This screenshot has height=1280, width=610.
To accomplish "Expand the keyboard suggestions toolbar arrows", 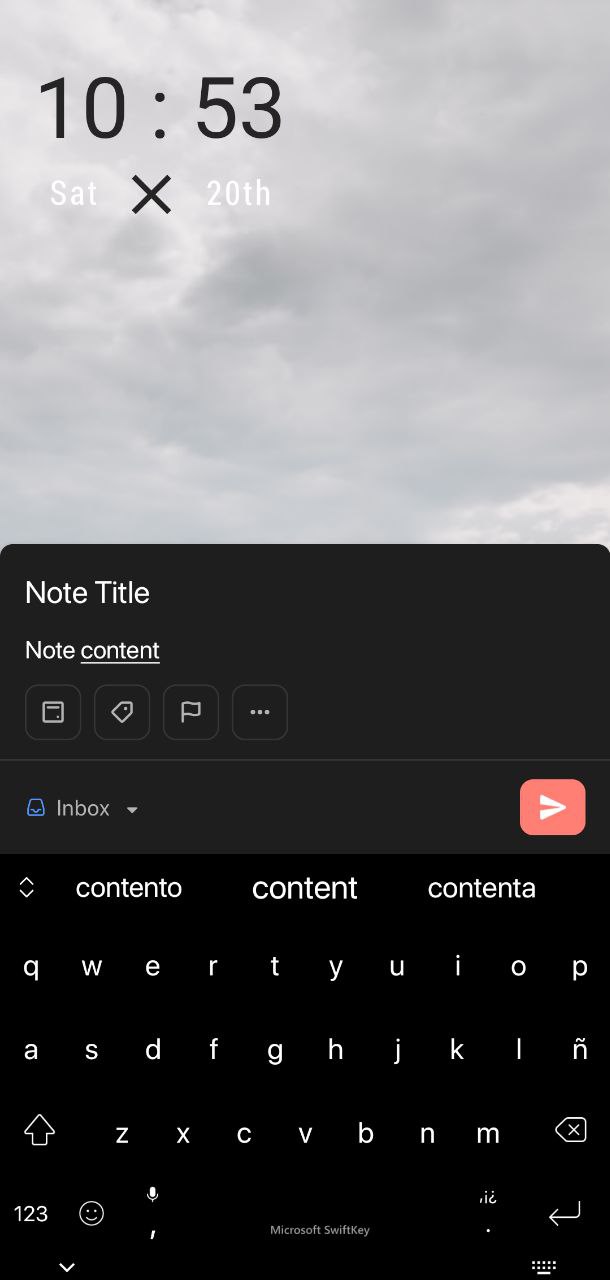I will pos(27,888).
